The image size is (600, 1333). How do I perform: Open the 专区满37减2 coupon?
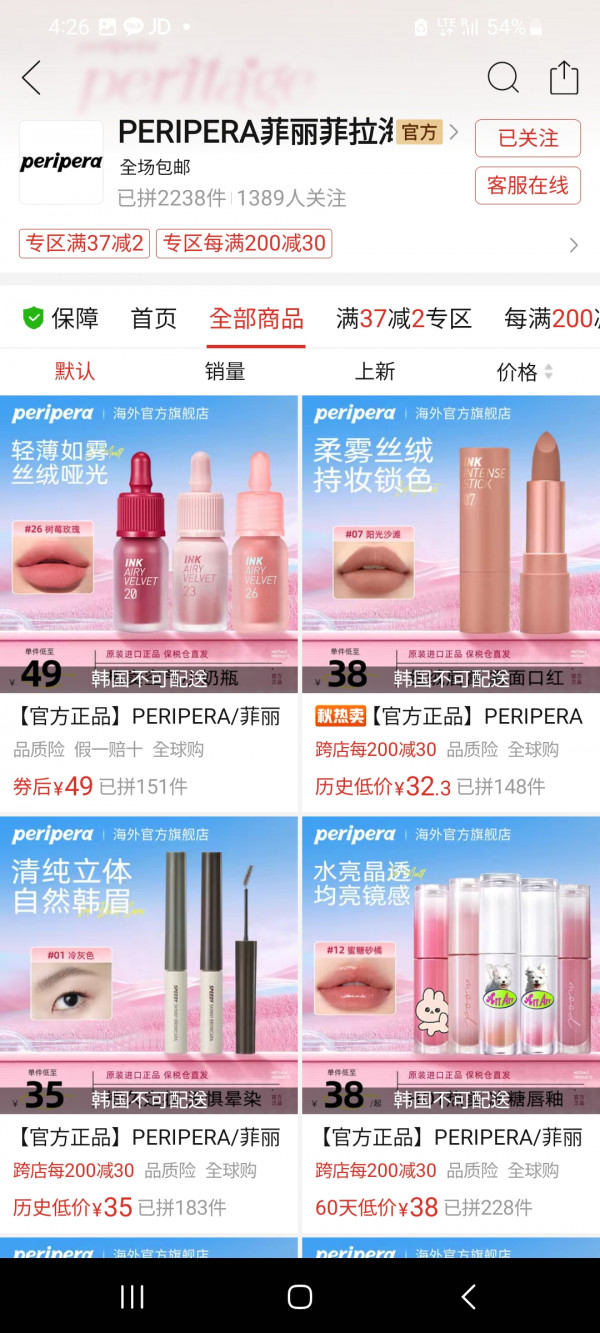(x=85, y=243)
